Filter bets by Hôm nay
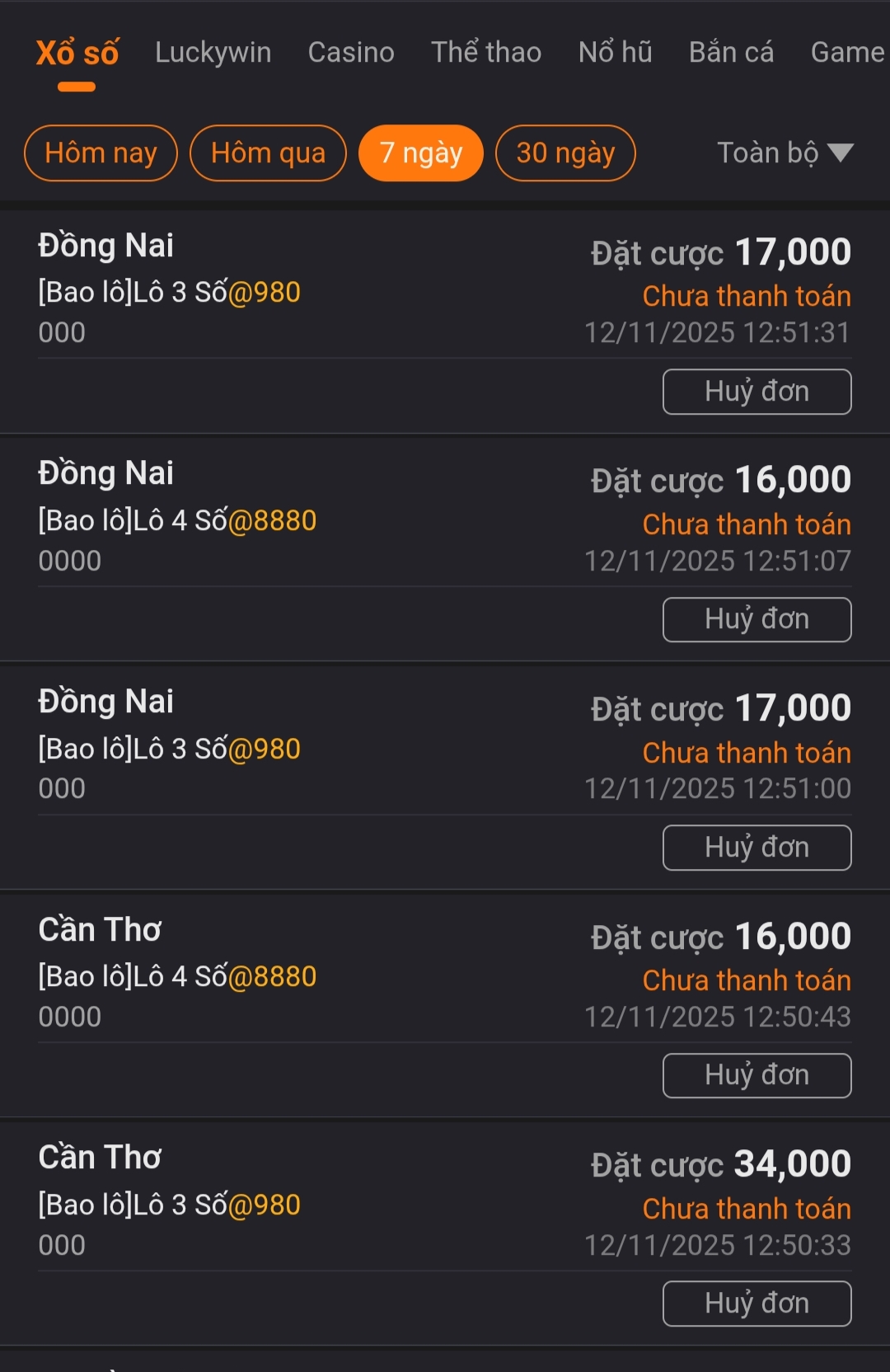This screenshot has width=890, height=1372. click(x=101, y=153)
